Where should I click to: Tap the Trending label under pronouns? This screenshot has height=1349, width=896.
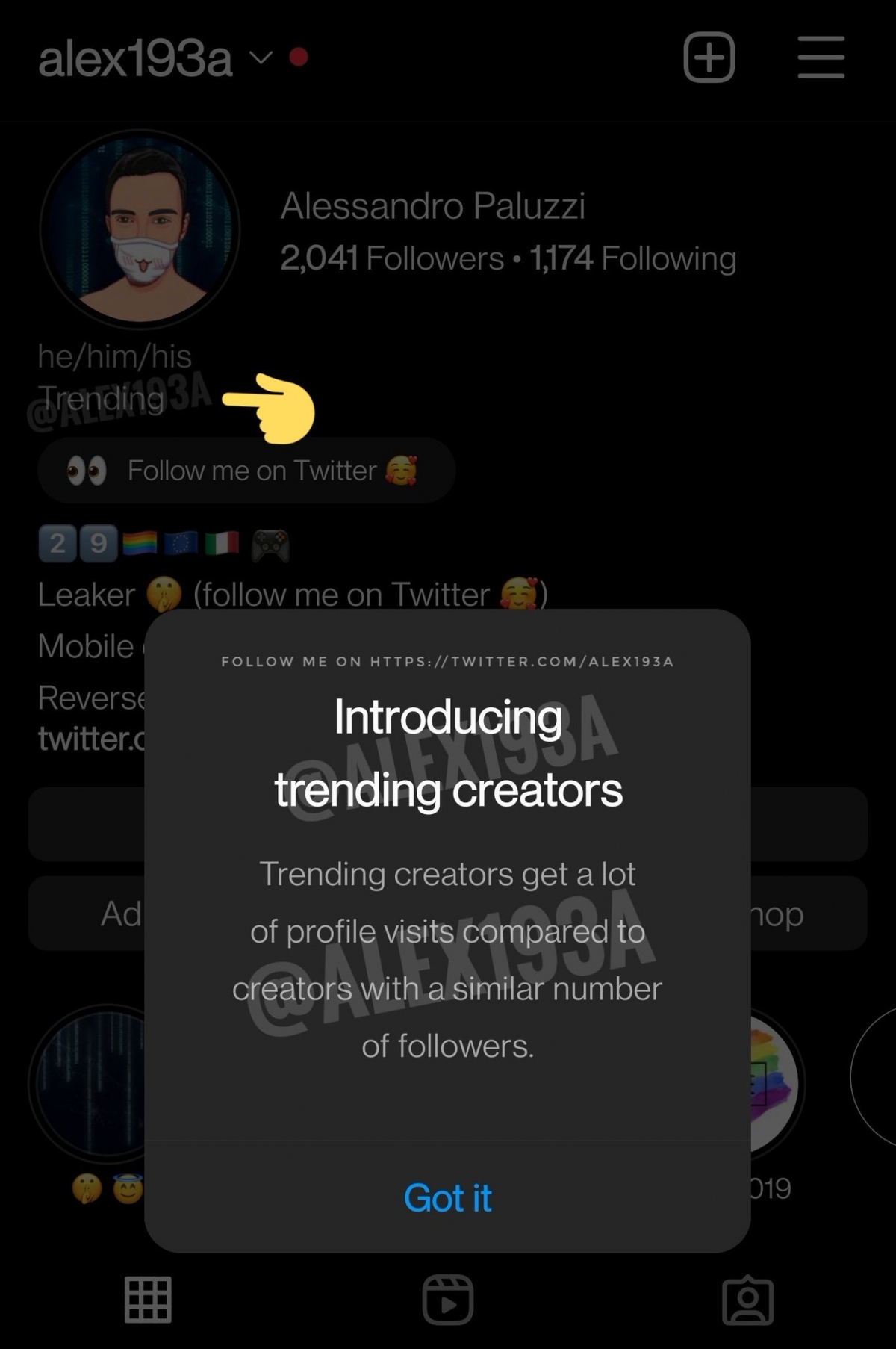point(101,398)
